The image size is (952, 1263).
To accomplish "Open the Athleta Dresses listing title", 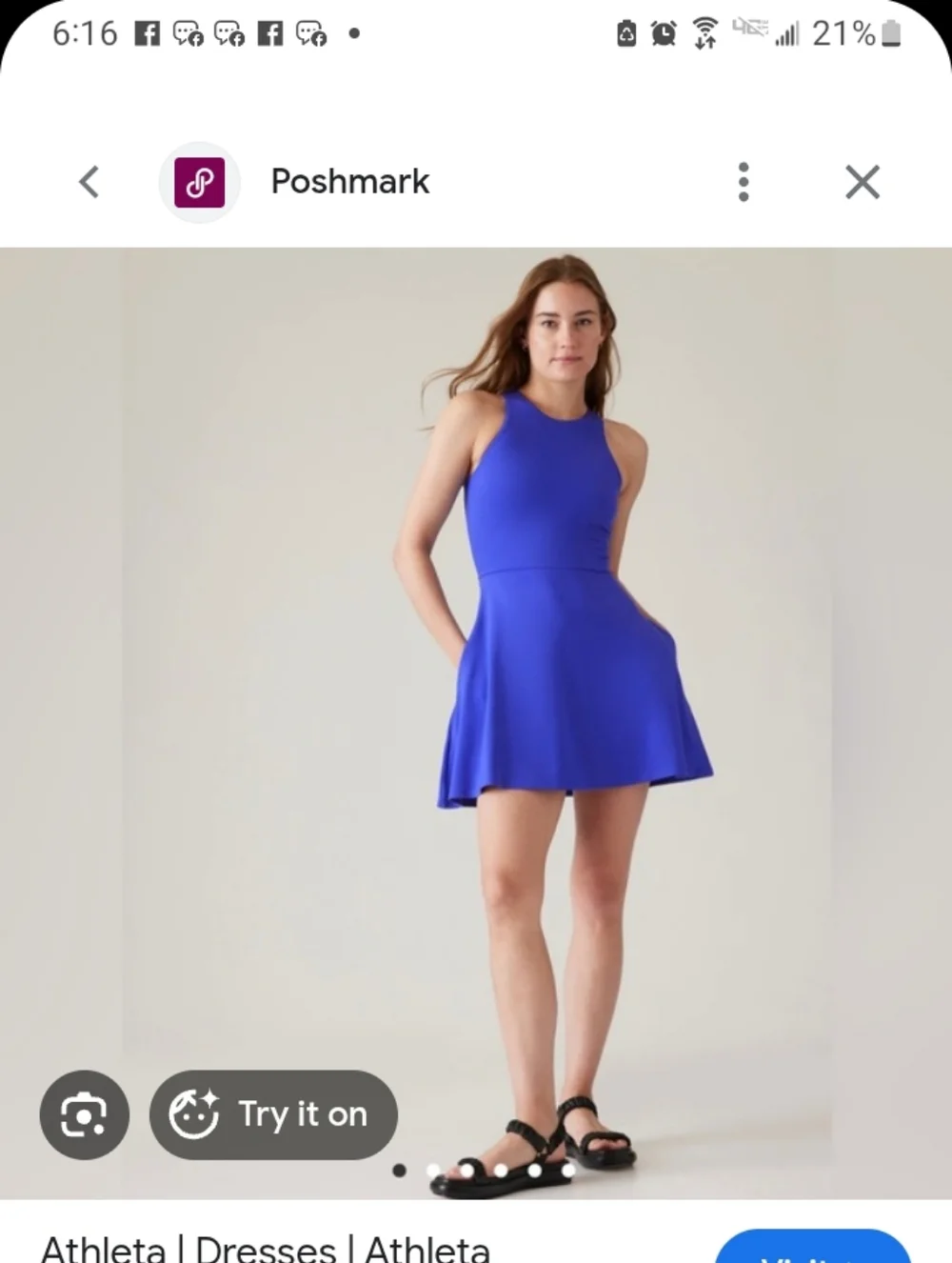I will [267, 1248].
